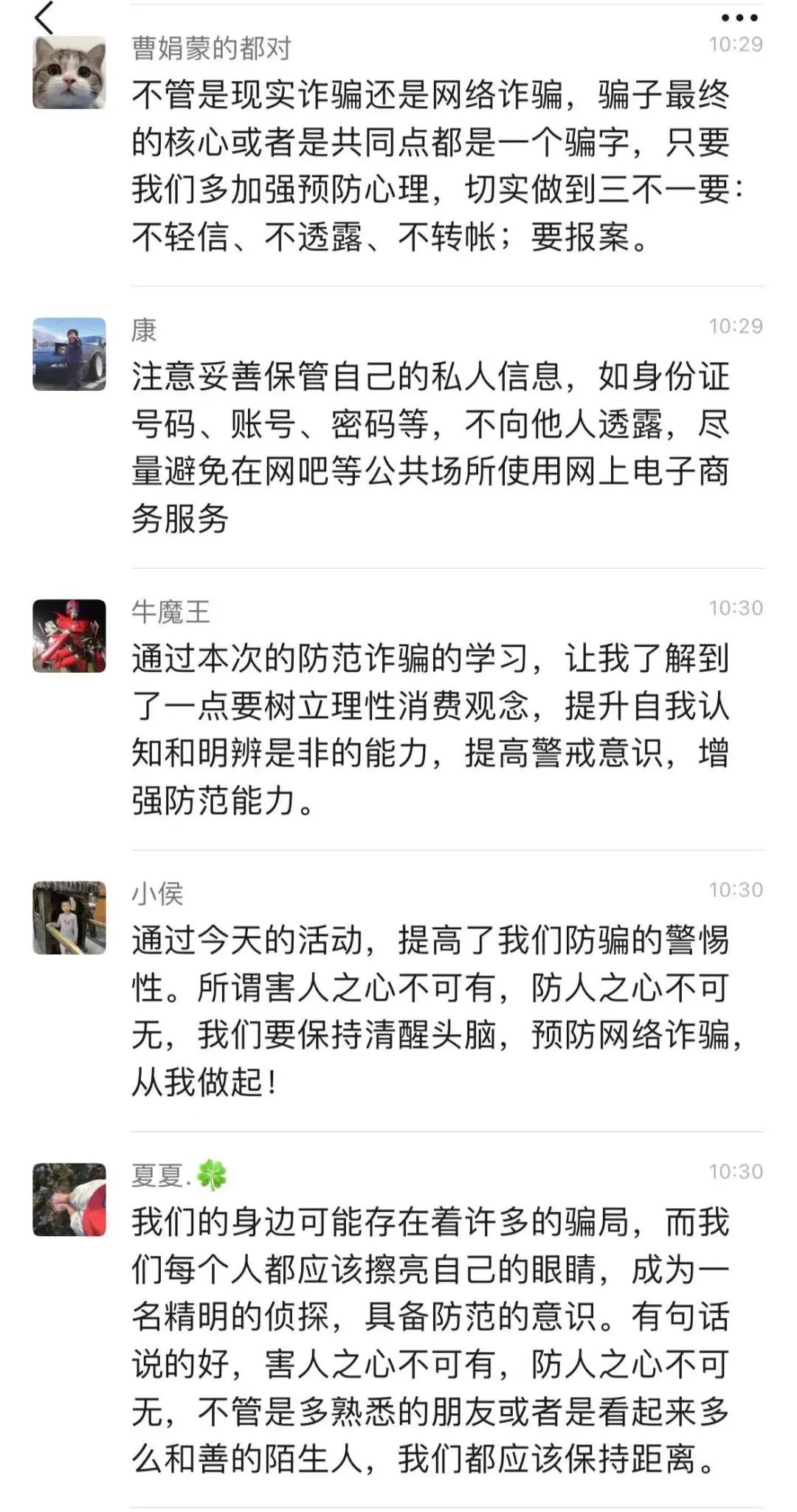
Task: Open 牛魔王's profile avatar
Action: (69, 636)
